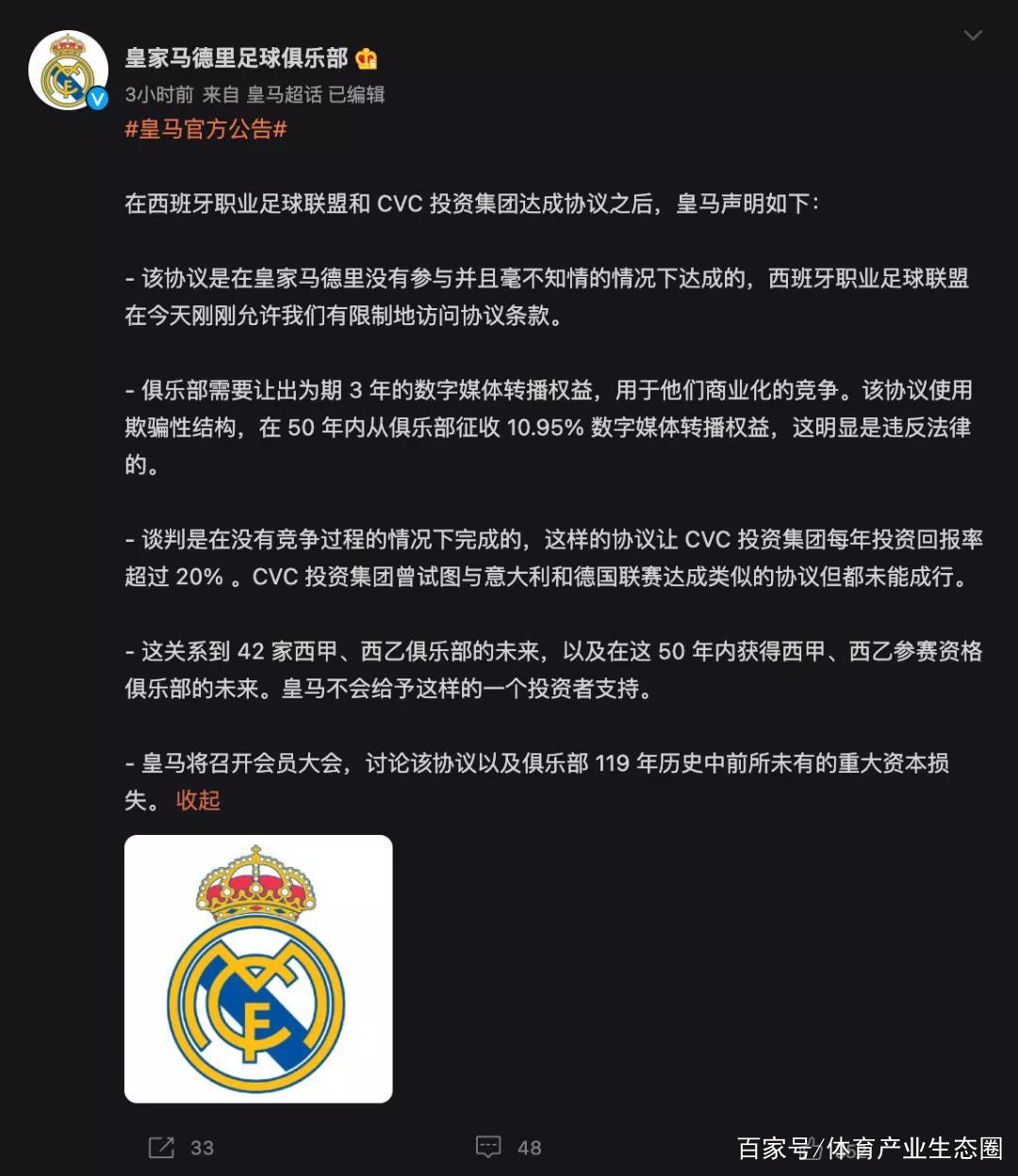
Task: Expand the post options chevron
Action: (973, 36)
